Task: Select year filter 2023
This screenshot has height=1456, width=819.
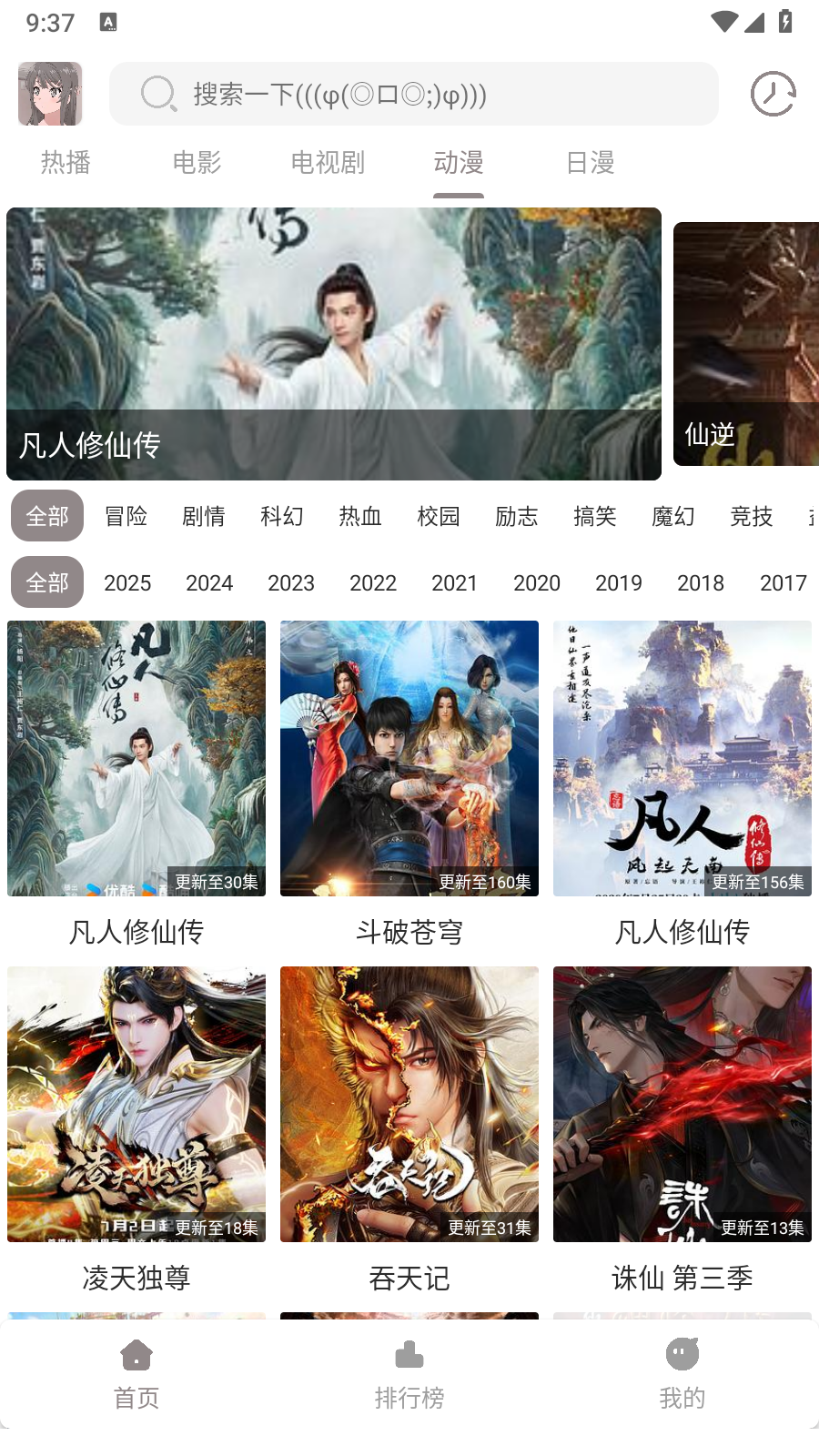Action: point(291,582)
